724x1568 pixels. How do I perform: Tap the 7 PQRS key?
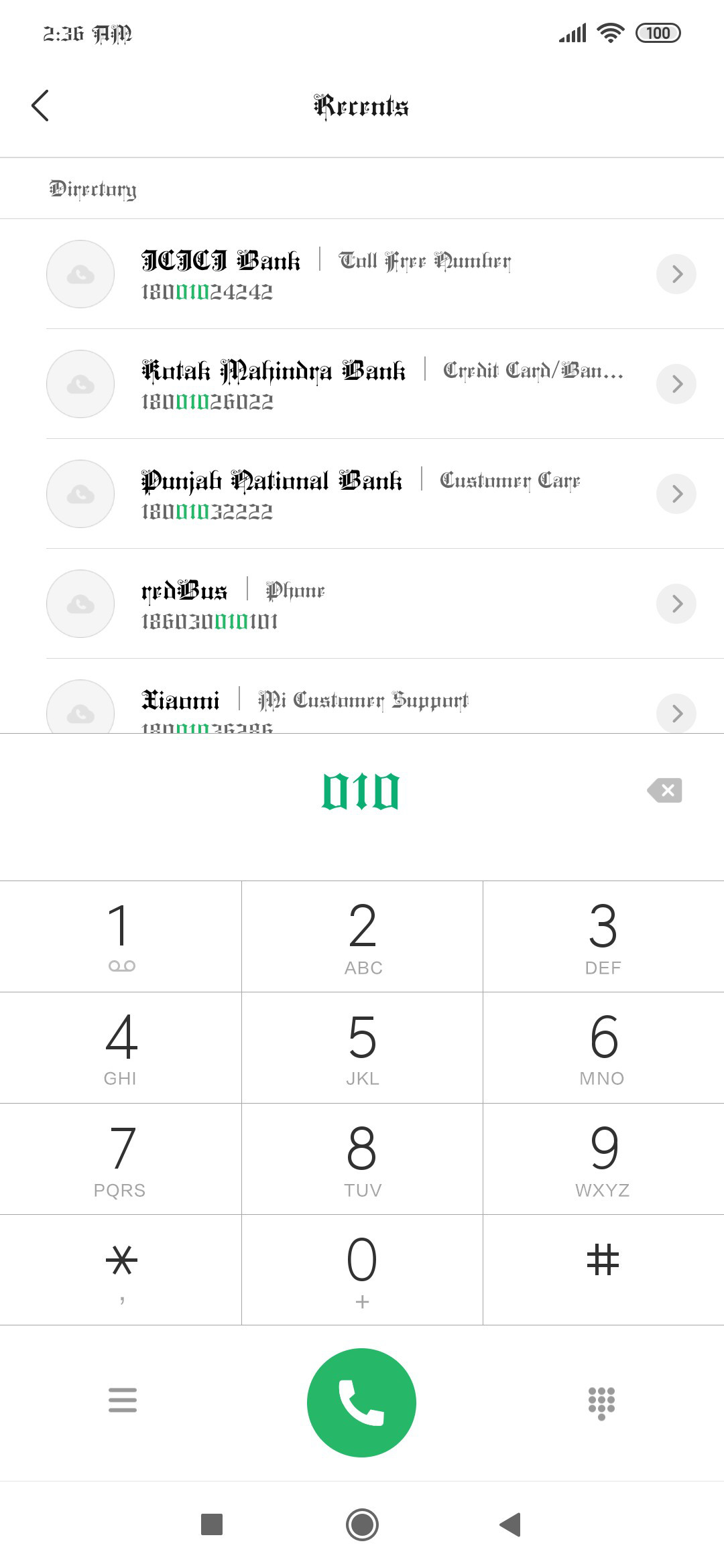tap(121, 1159)
